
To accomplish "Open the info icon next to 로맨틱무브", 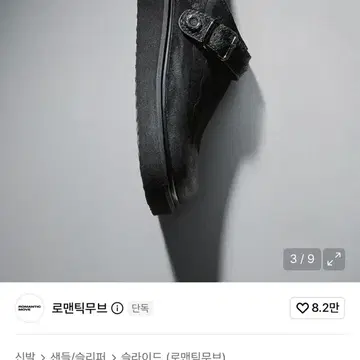I will point(117,308).
